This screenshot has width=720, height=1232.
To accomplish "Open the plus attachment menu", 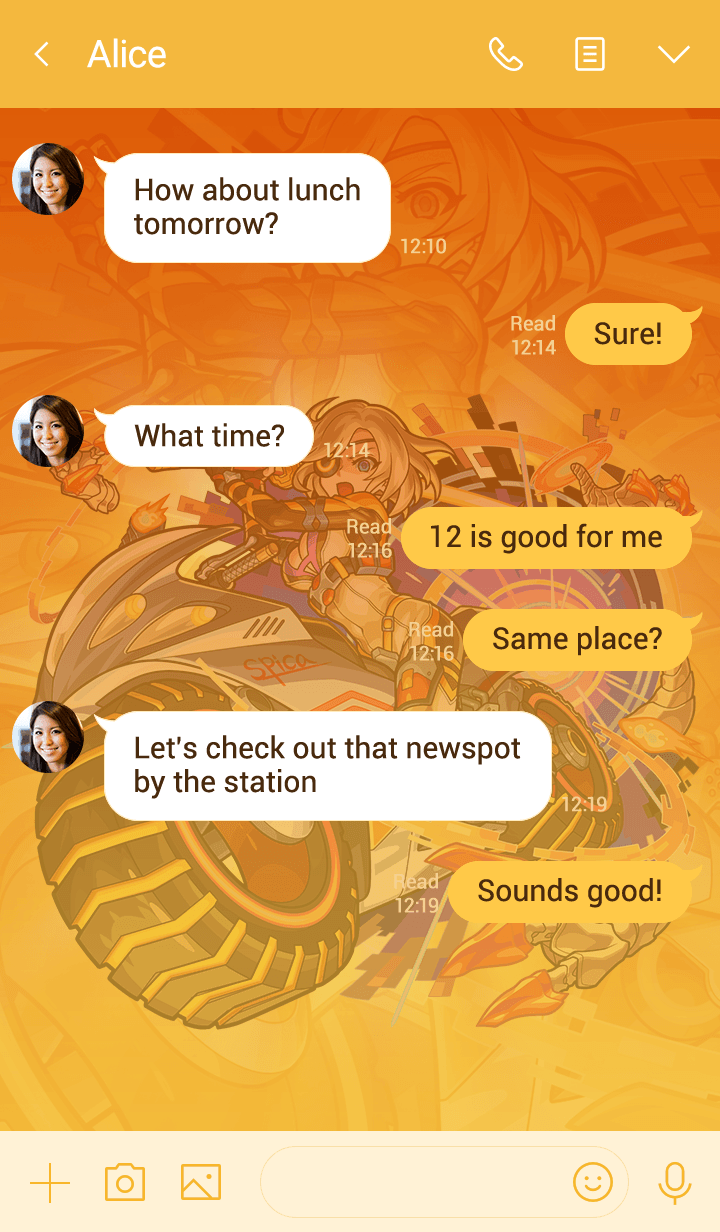I will (x=50, y=1183).
